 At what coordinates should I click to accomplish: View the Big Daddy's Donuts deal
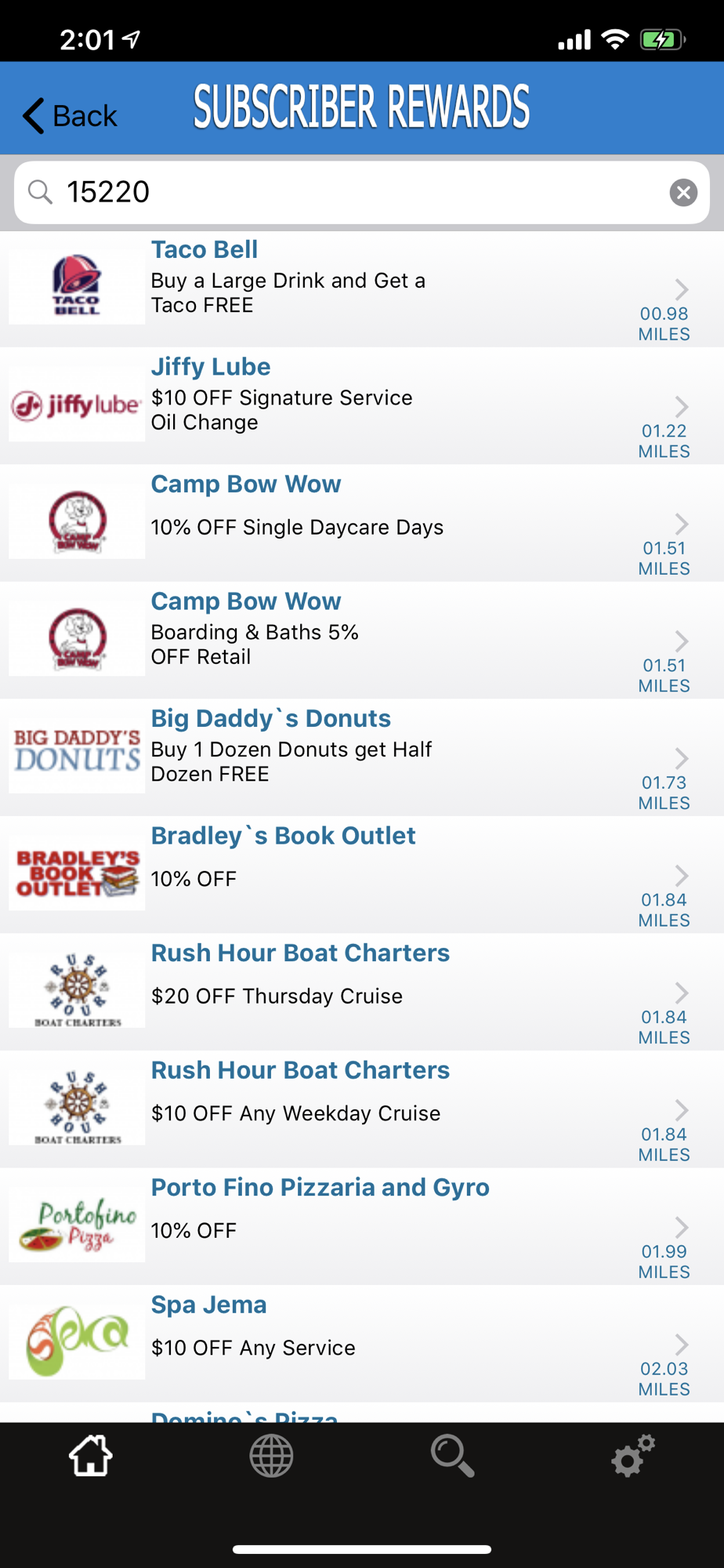tap(362, 758)
